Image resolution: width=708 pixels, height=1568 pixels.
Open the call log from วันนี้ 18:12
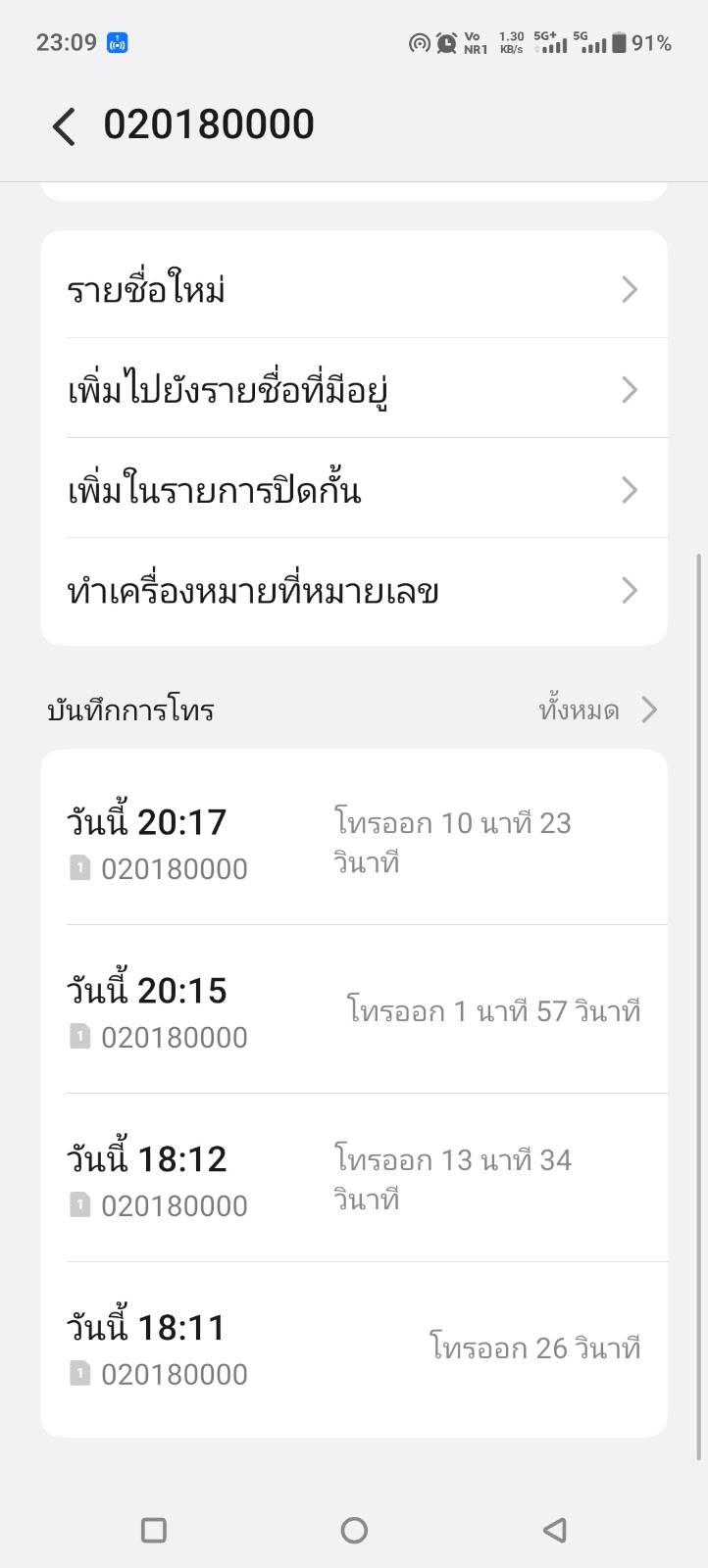point(353,1180)
